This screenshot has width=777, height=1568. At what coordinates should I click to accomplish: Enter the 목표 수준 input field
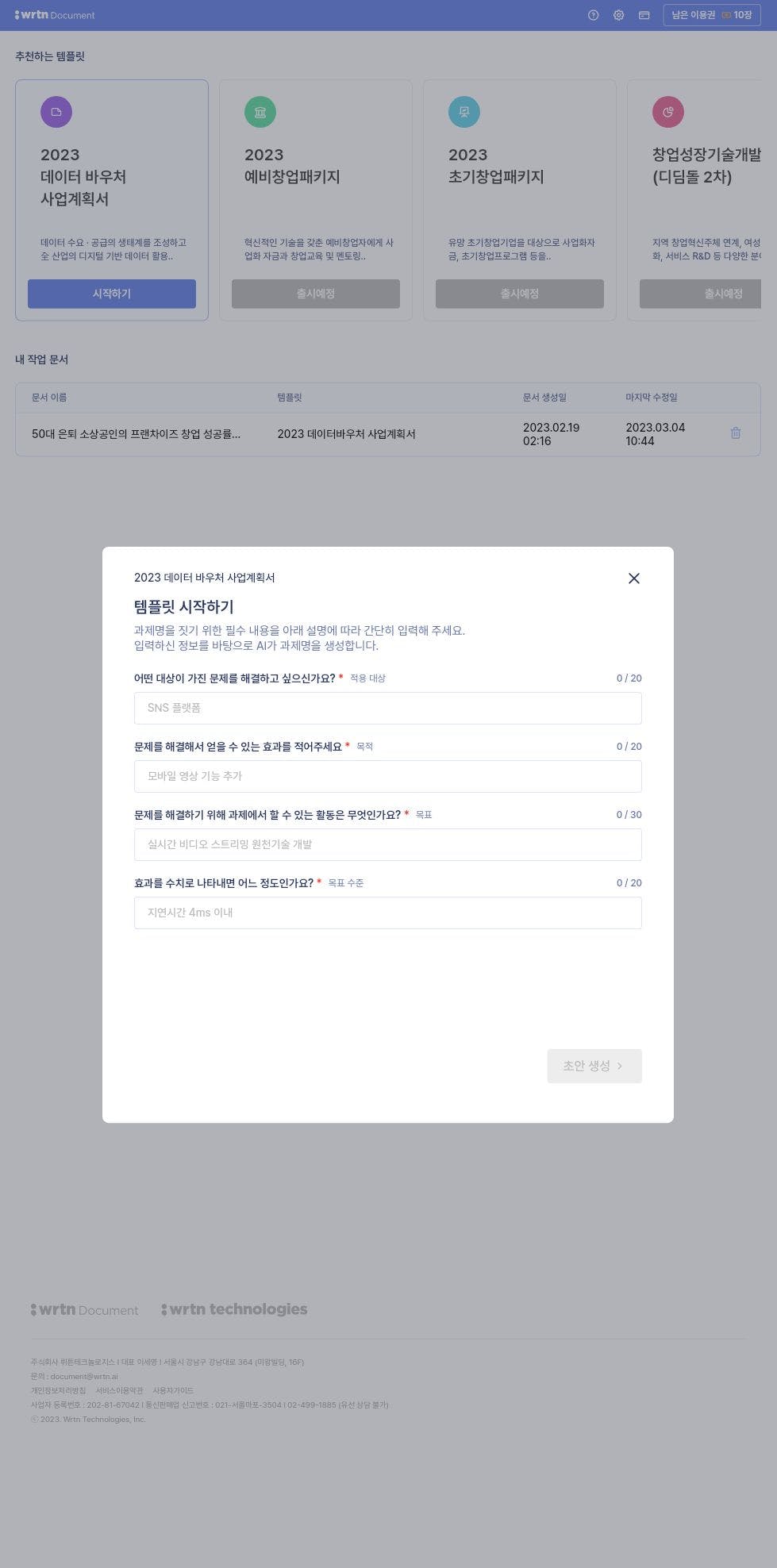click(387, 913)
